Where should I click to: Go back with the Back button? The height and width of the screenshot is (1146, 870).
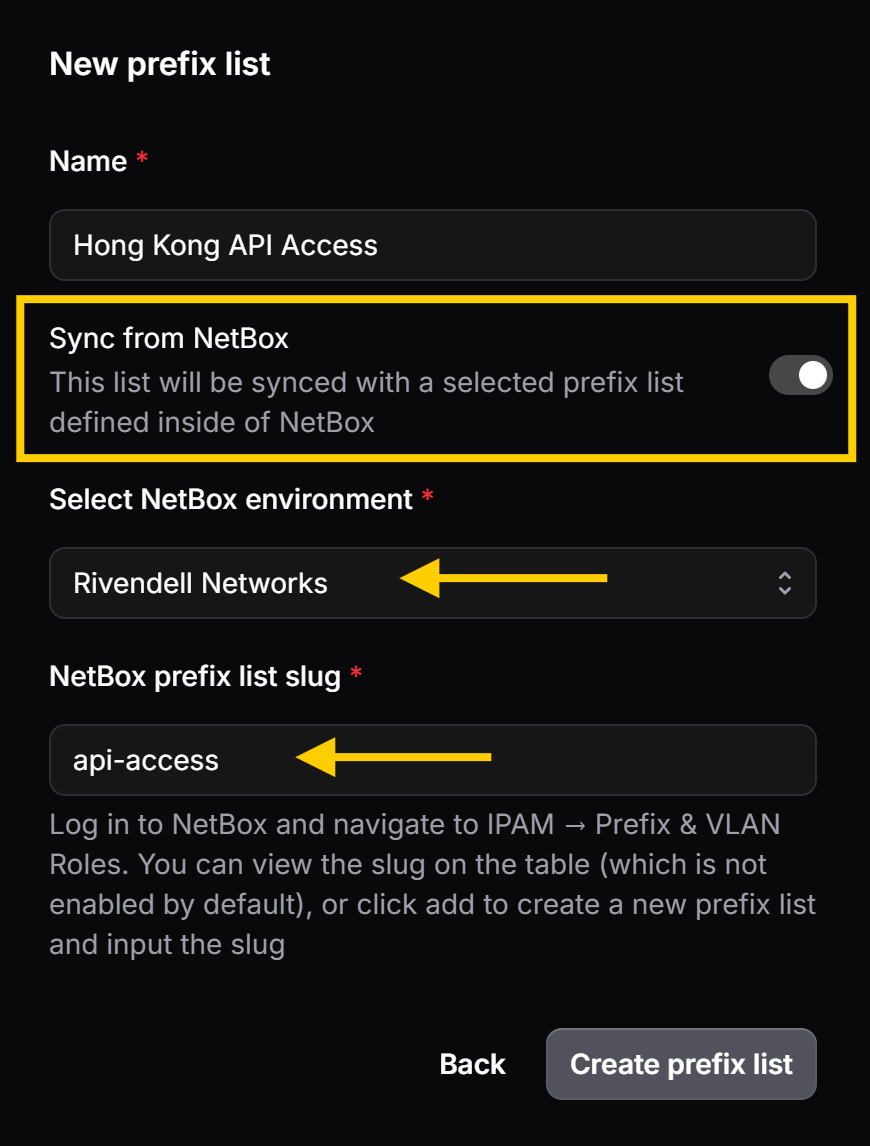click(x=472, y=1064)
